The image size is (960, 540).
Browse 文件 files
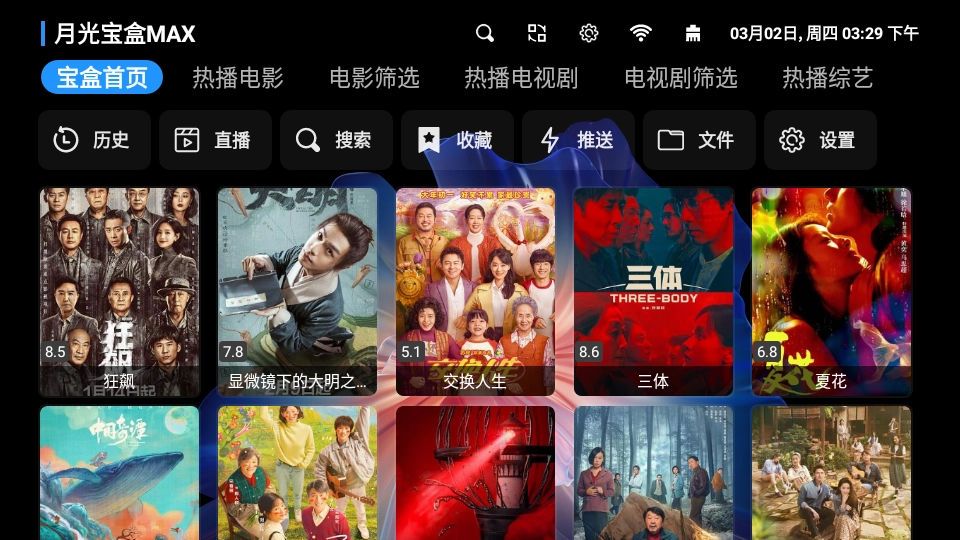tap(699, 140)
